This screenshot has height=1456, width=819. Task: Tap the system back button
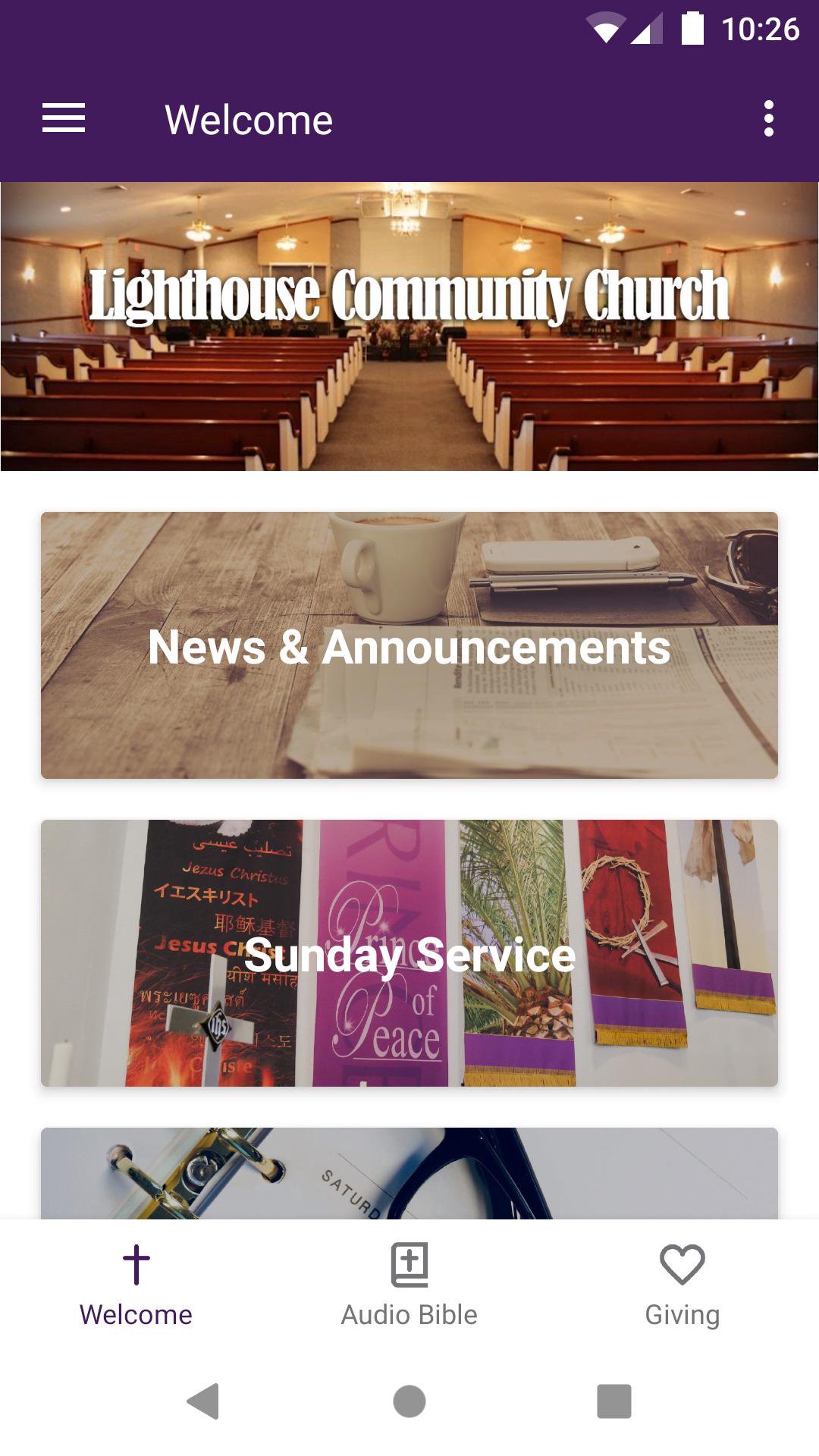[203, 1401]
